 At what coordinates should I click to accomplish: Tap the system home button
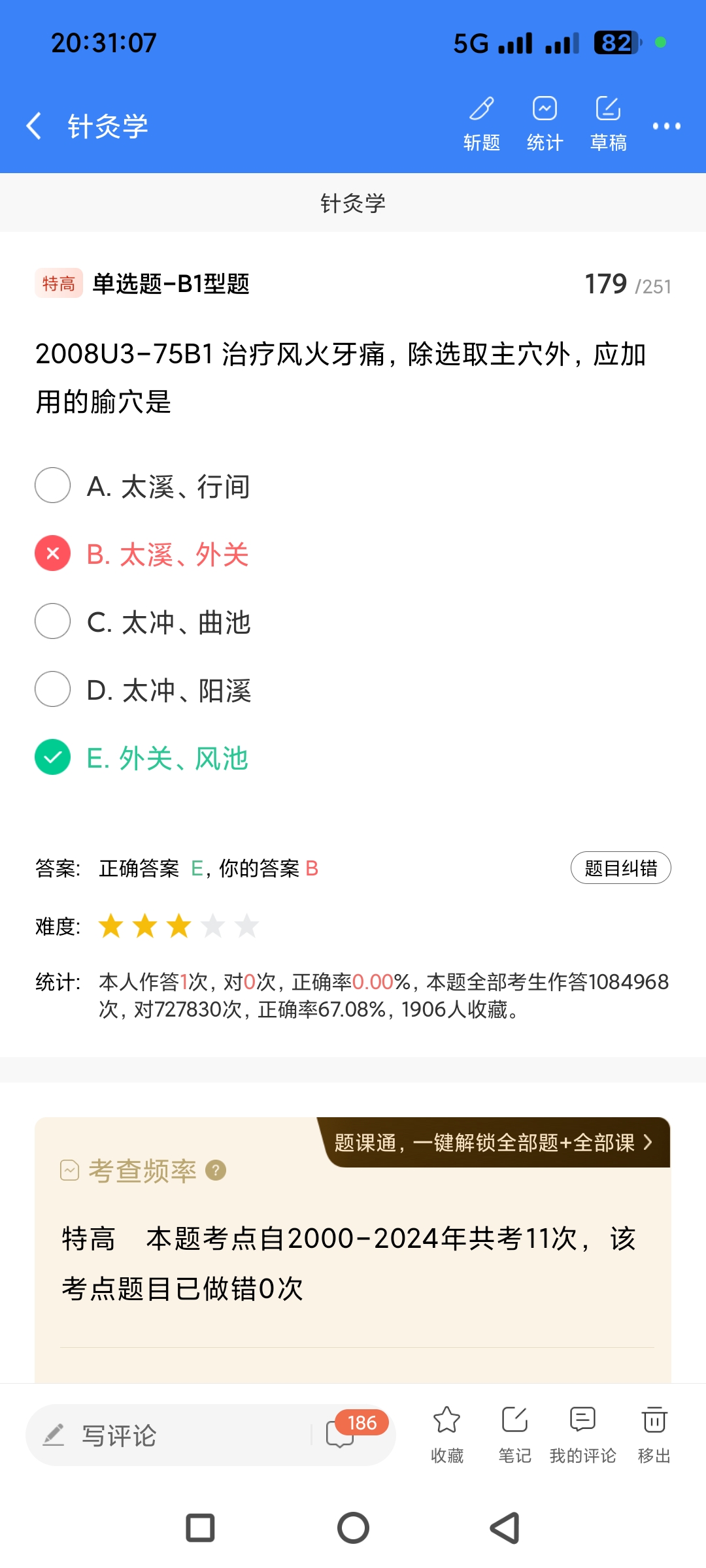point(353,1528)
